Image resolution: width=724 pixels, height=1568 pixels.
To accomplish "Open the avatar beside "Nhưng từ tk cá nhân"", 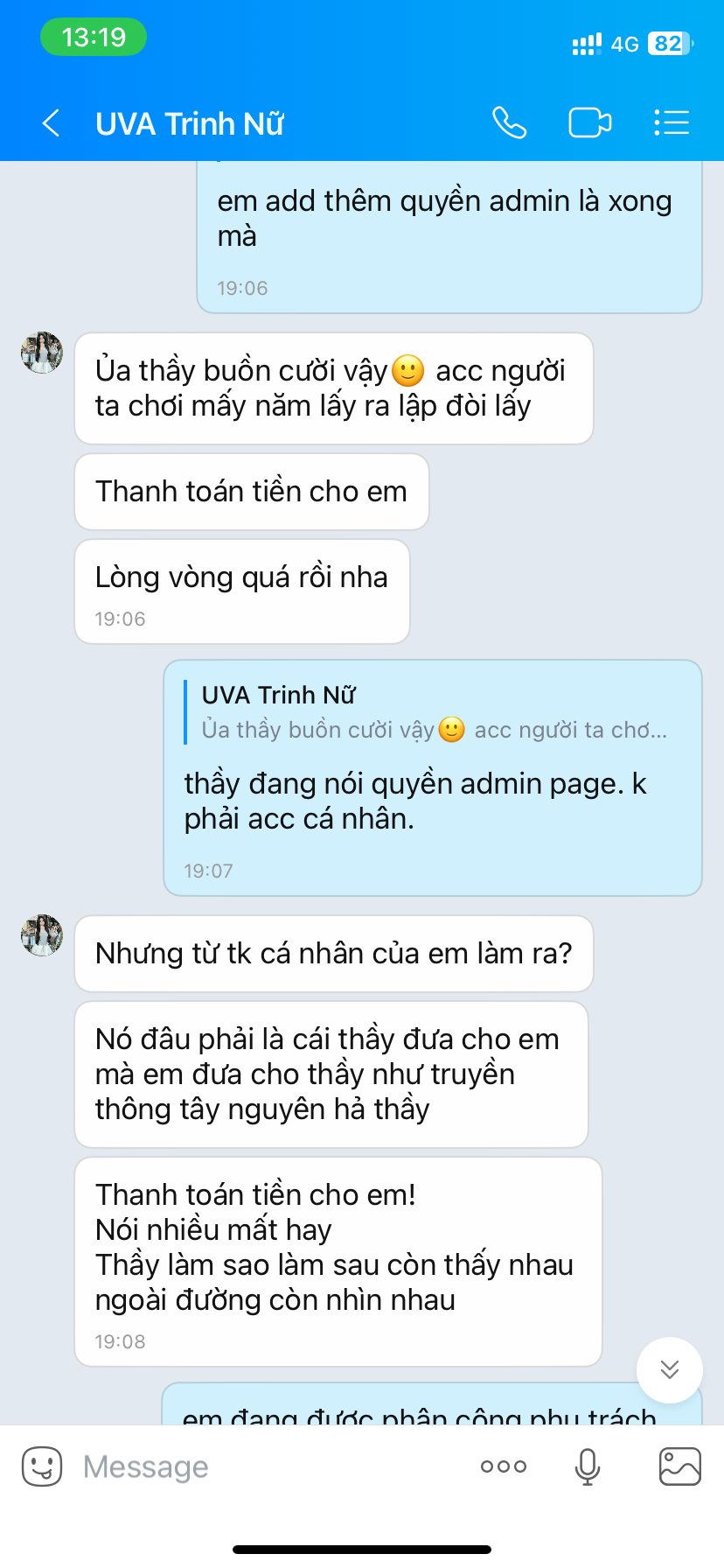I will [42, 935].
